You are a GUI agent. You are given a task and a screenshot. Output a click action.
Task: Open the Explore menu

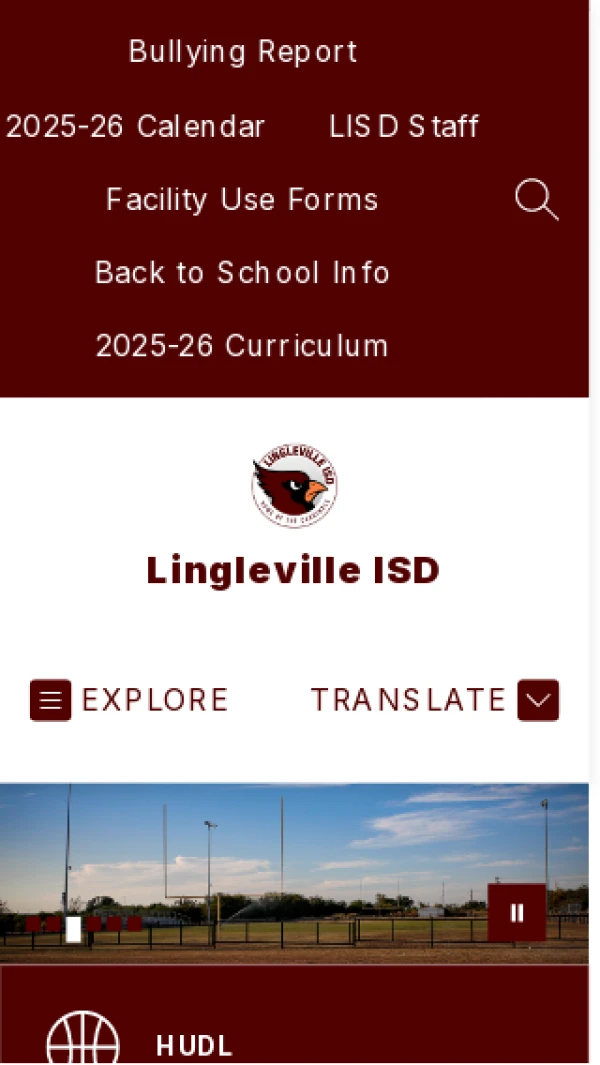(130, 700)
